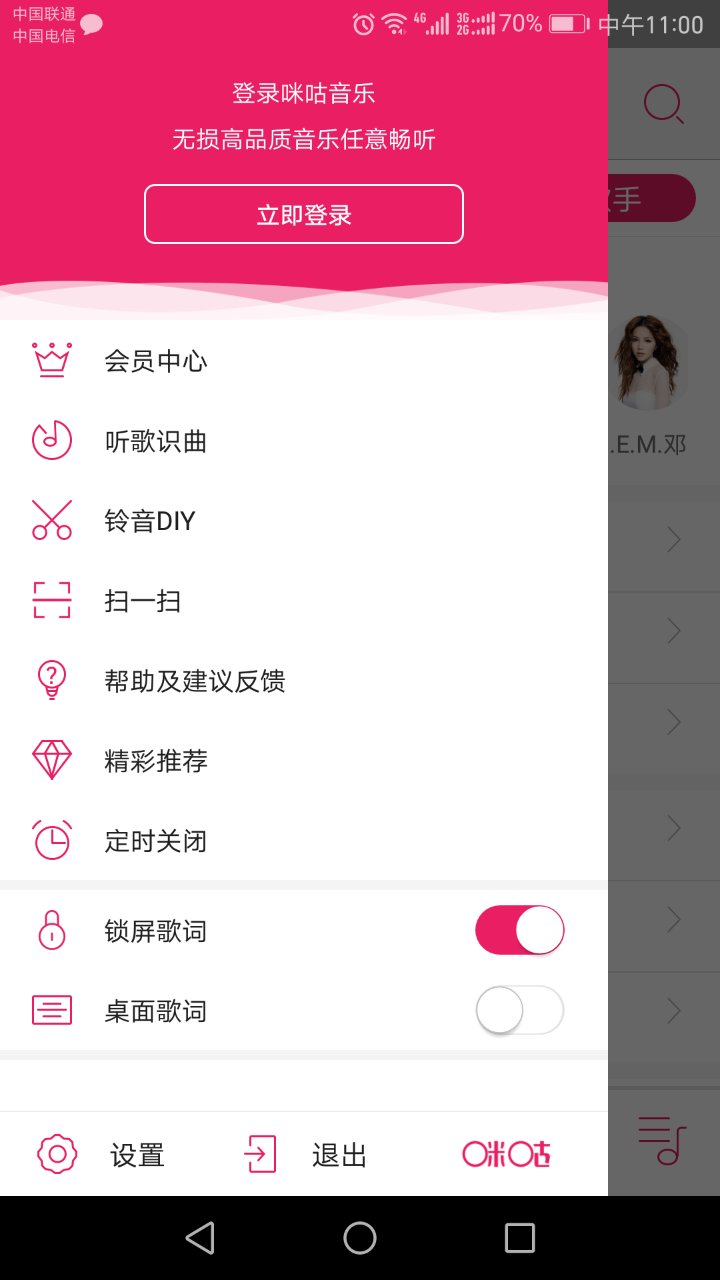The width and height of the screenshot is (720, 1280).
Task: Open the second list item's right chevron
Action: [x=672, y=630]
